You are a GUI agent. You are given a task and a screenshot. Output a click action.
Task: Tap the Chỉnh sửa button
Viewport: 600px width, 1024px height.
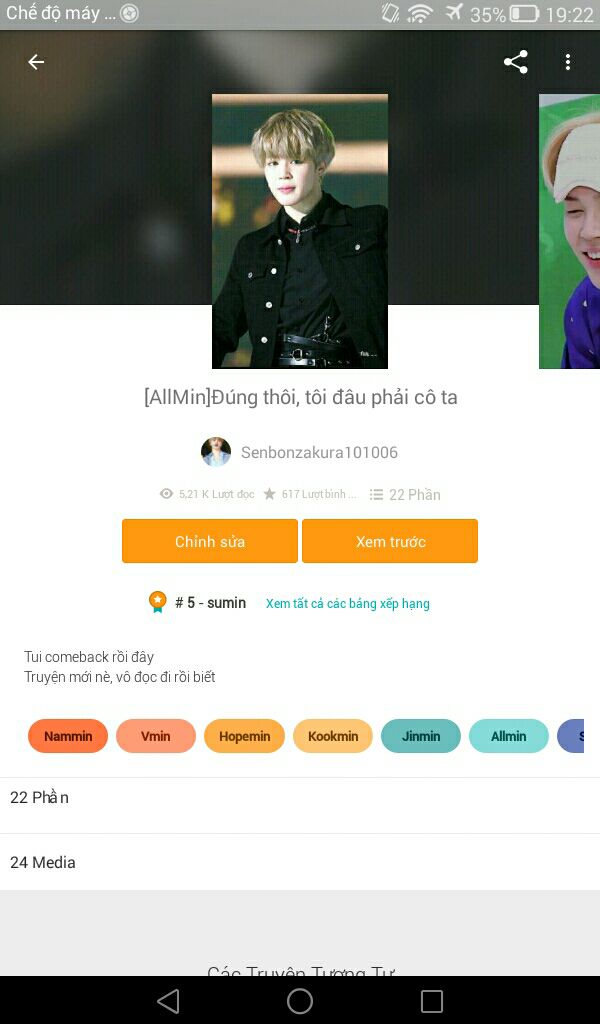click(x=210, y=541)
